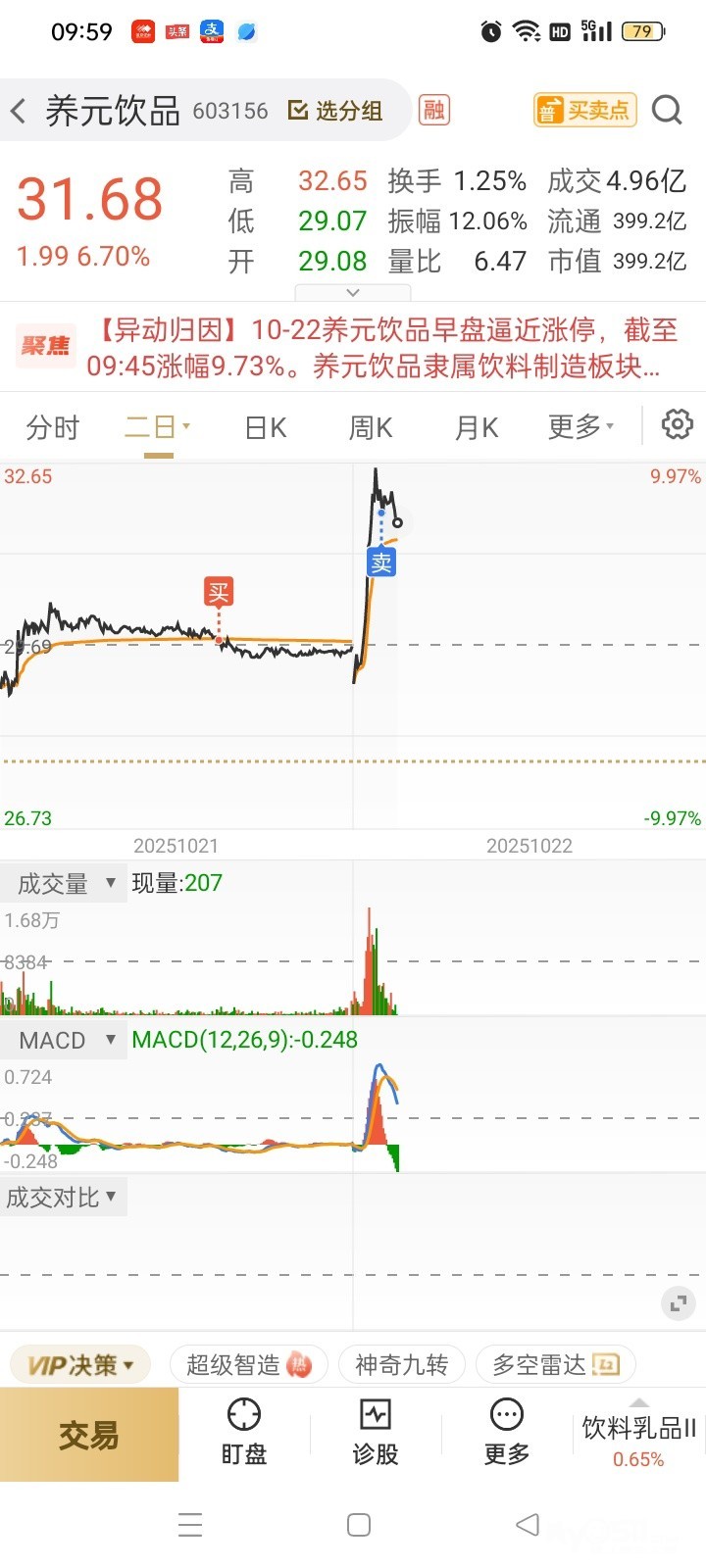The width and height of the screenshot is (706, 1568).
Task: Change the 成交量 indicator dropdown
Action: pyautogui.click(x=65, y=883)
